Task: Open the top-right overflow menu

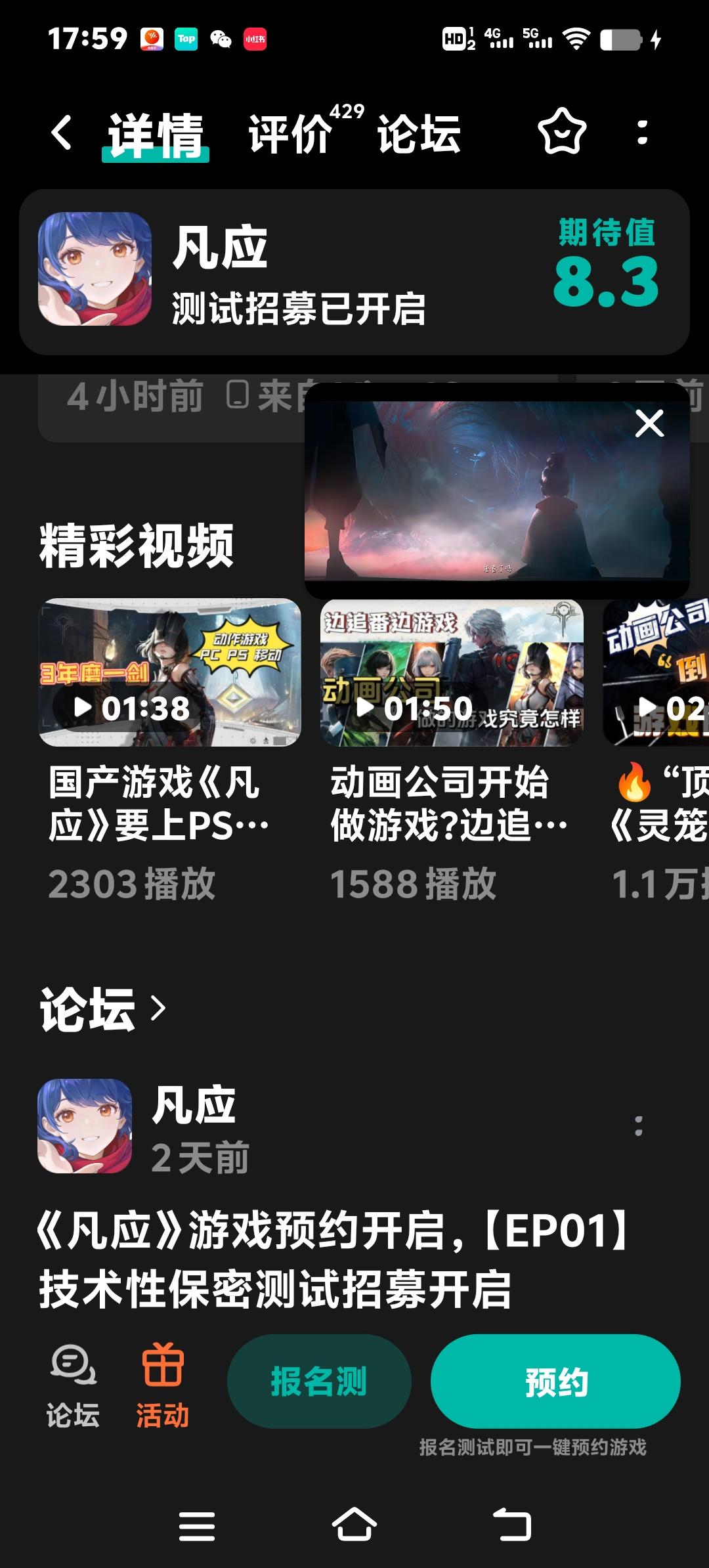Action: [642, 133]
